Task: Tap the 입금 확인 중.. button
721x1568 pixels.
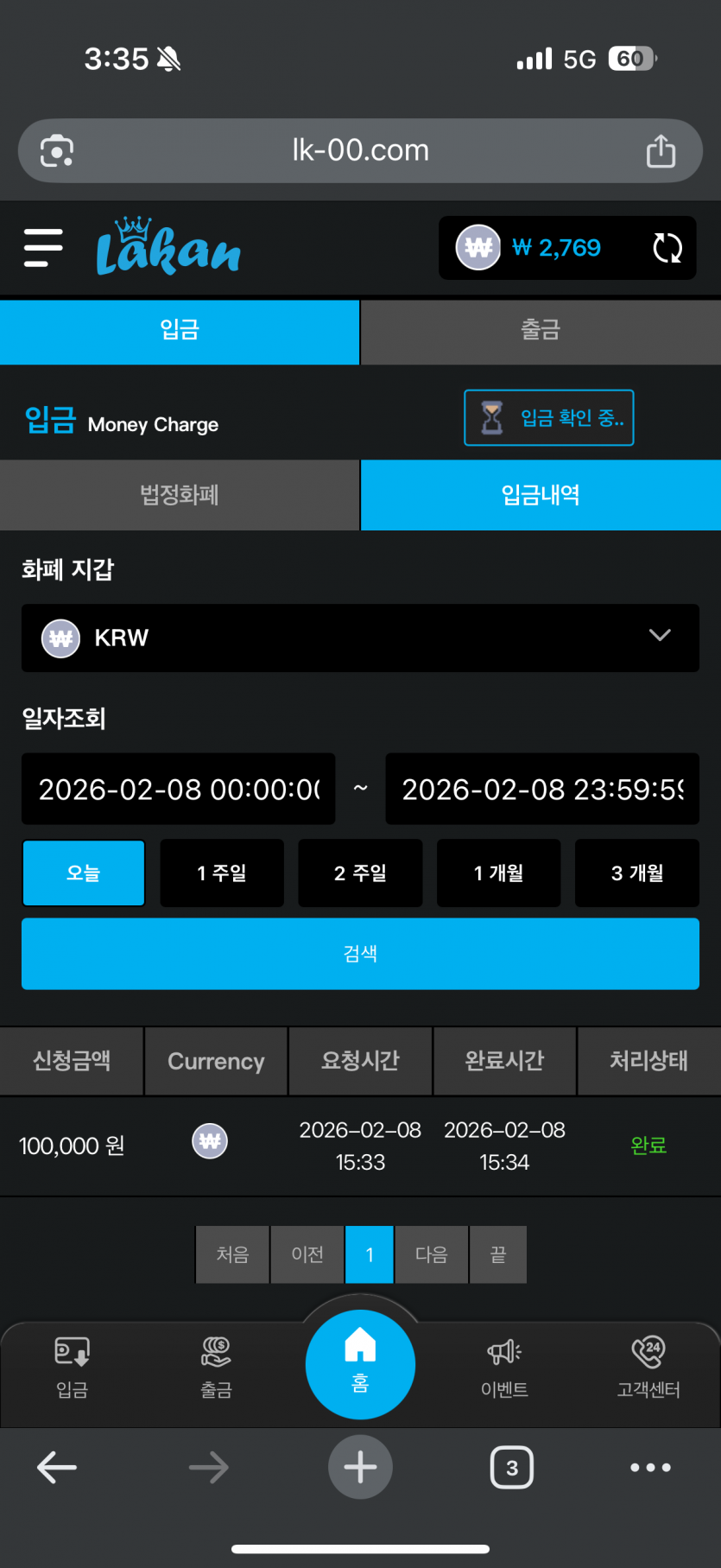Action: pyautogui.click(x=549, y=418)
